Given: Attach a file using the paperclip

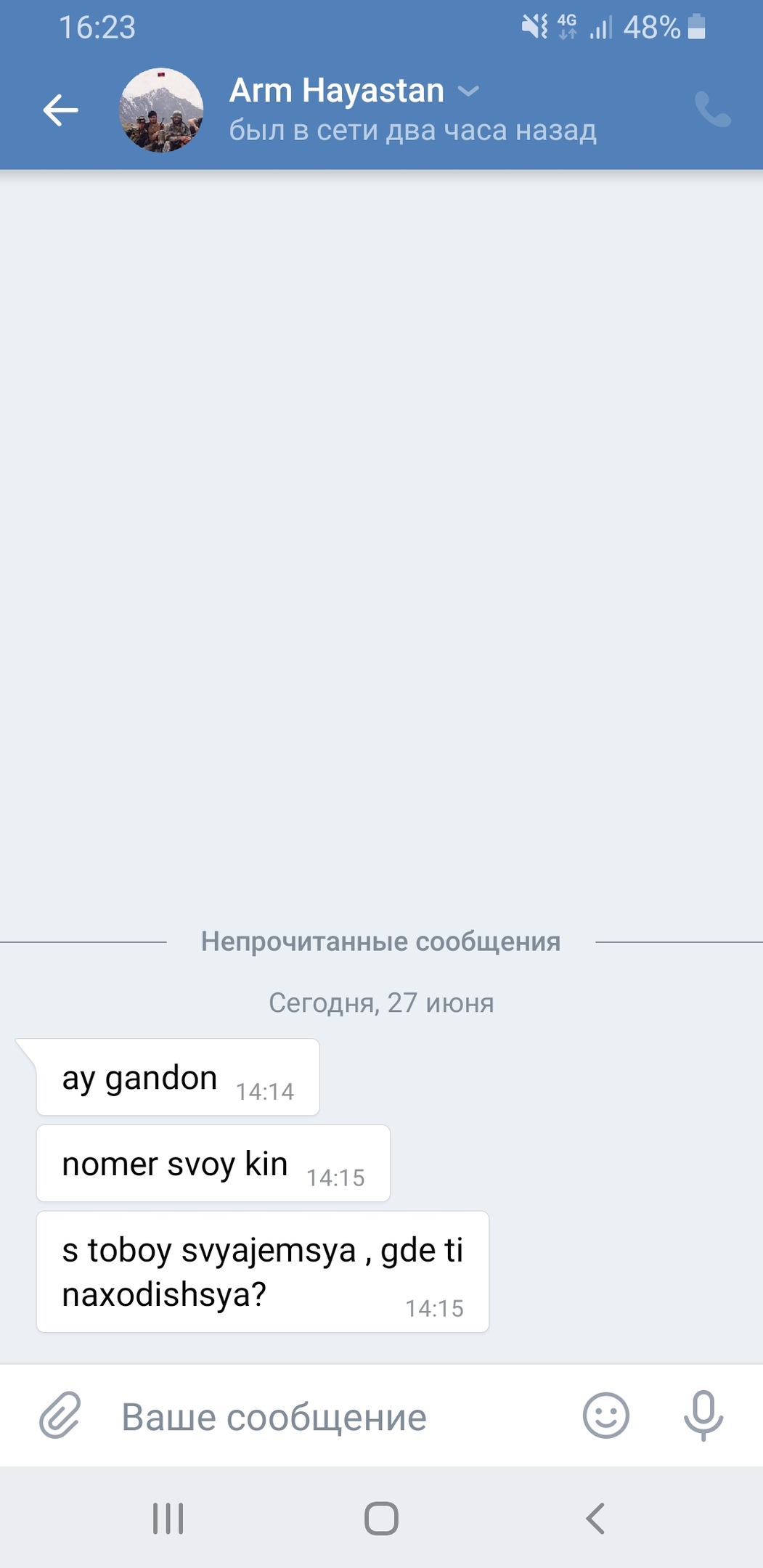Looking at the screenshot, I should (60, 1415).
